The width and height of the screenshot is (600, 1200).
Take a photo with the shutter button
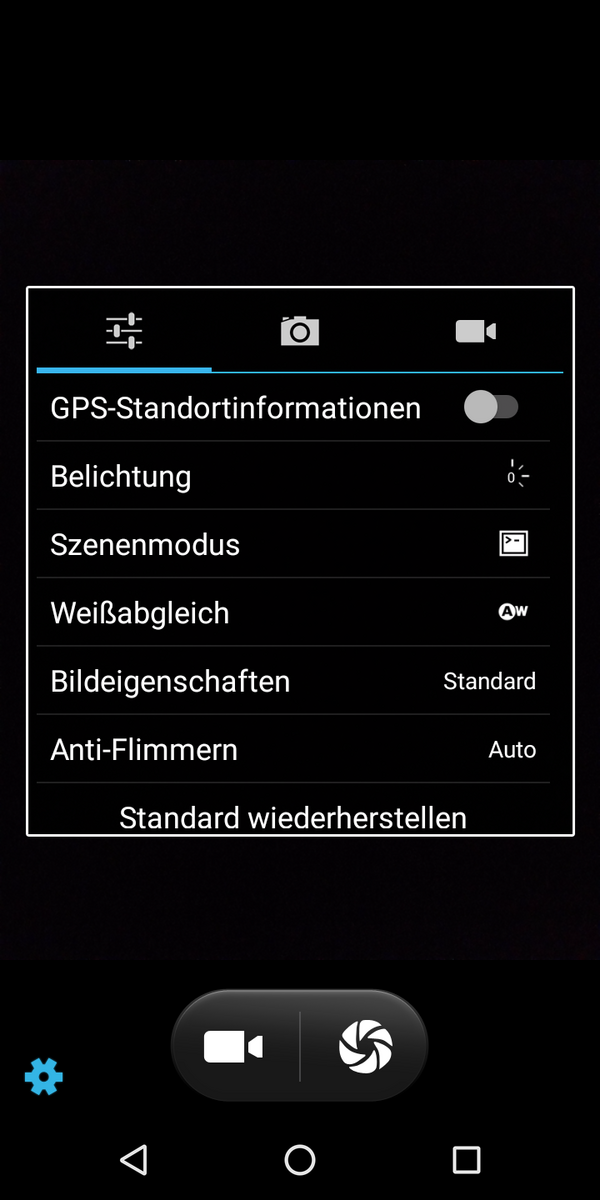pyautogui.click(x=365, y=1047)
